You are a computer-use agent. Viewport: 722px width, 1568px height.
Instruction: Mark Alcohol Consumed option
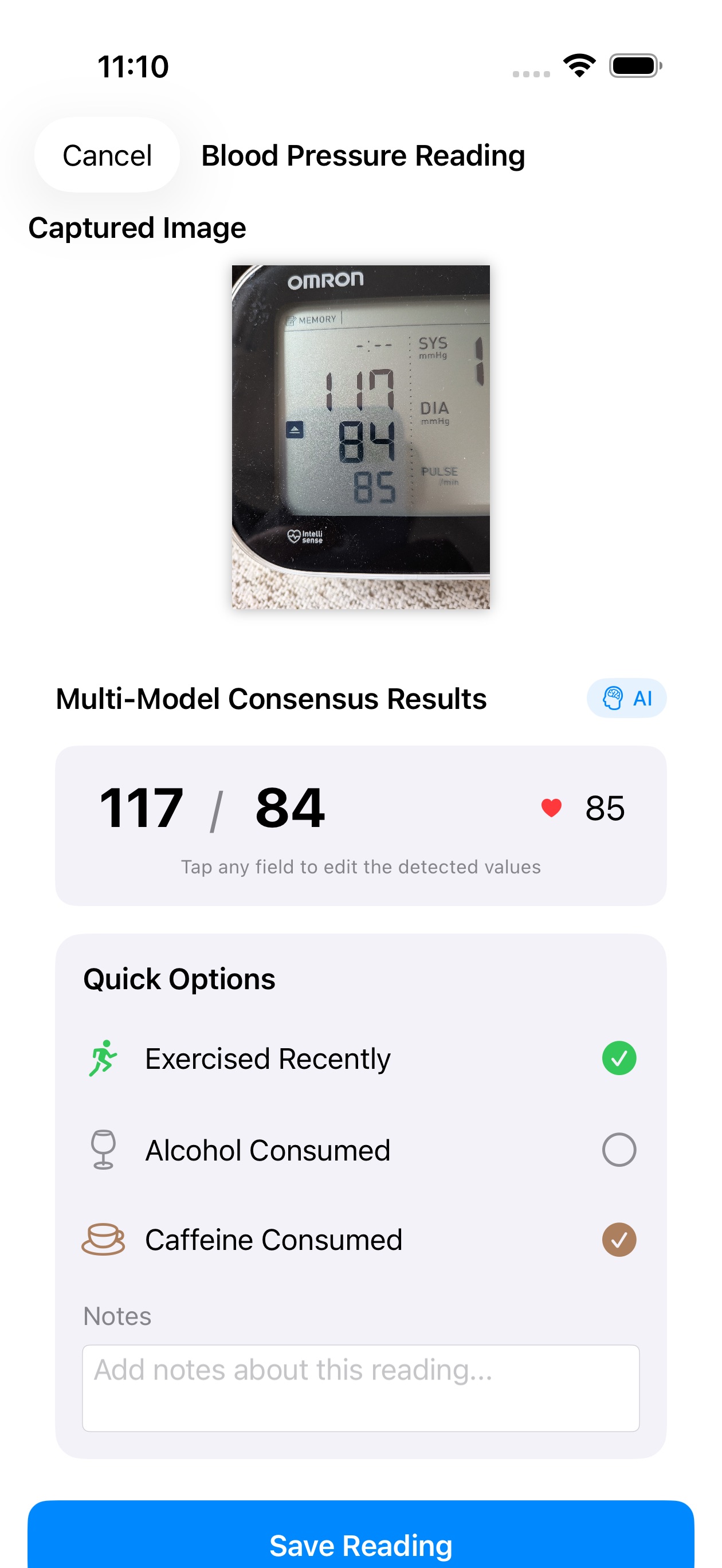point(618,1149)
